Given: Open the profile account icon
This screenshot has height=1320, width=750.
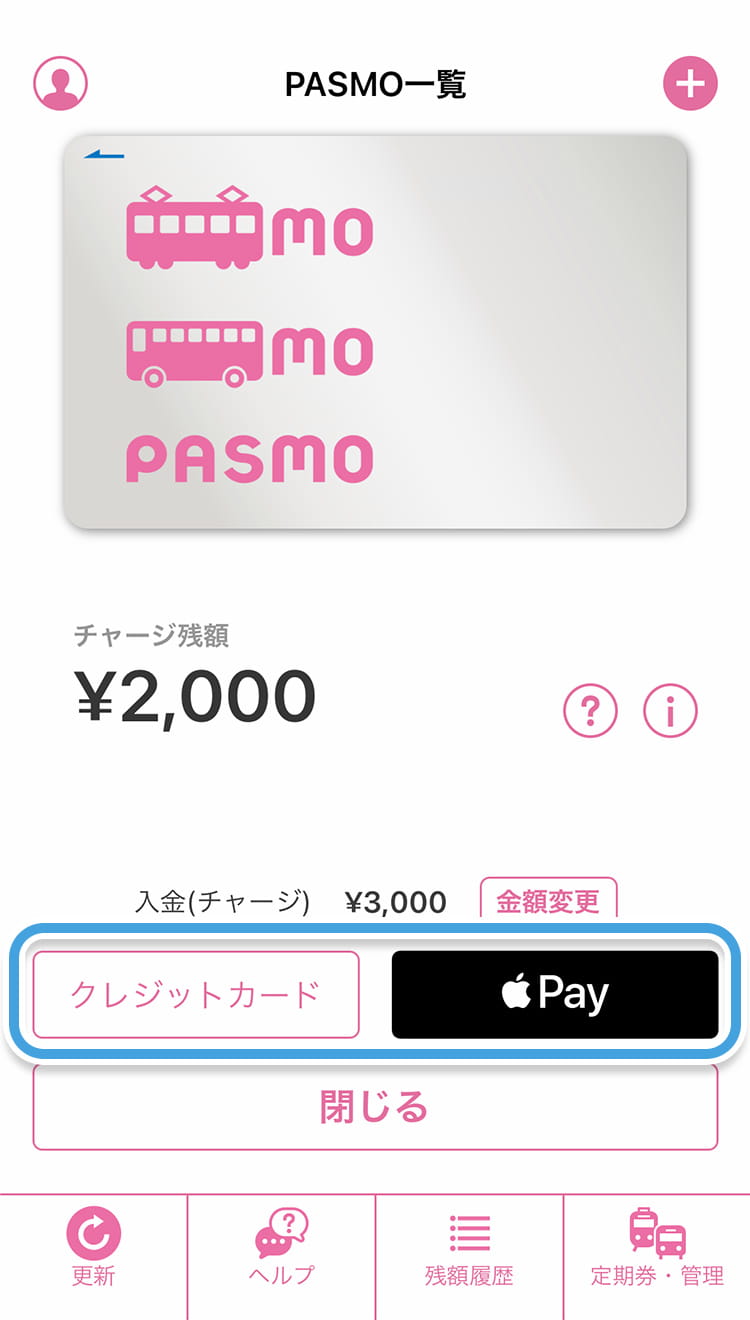Looking at the screenshot, I should coord(62,83).
